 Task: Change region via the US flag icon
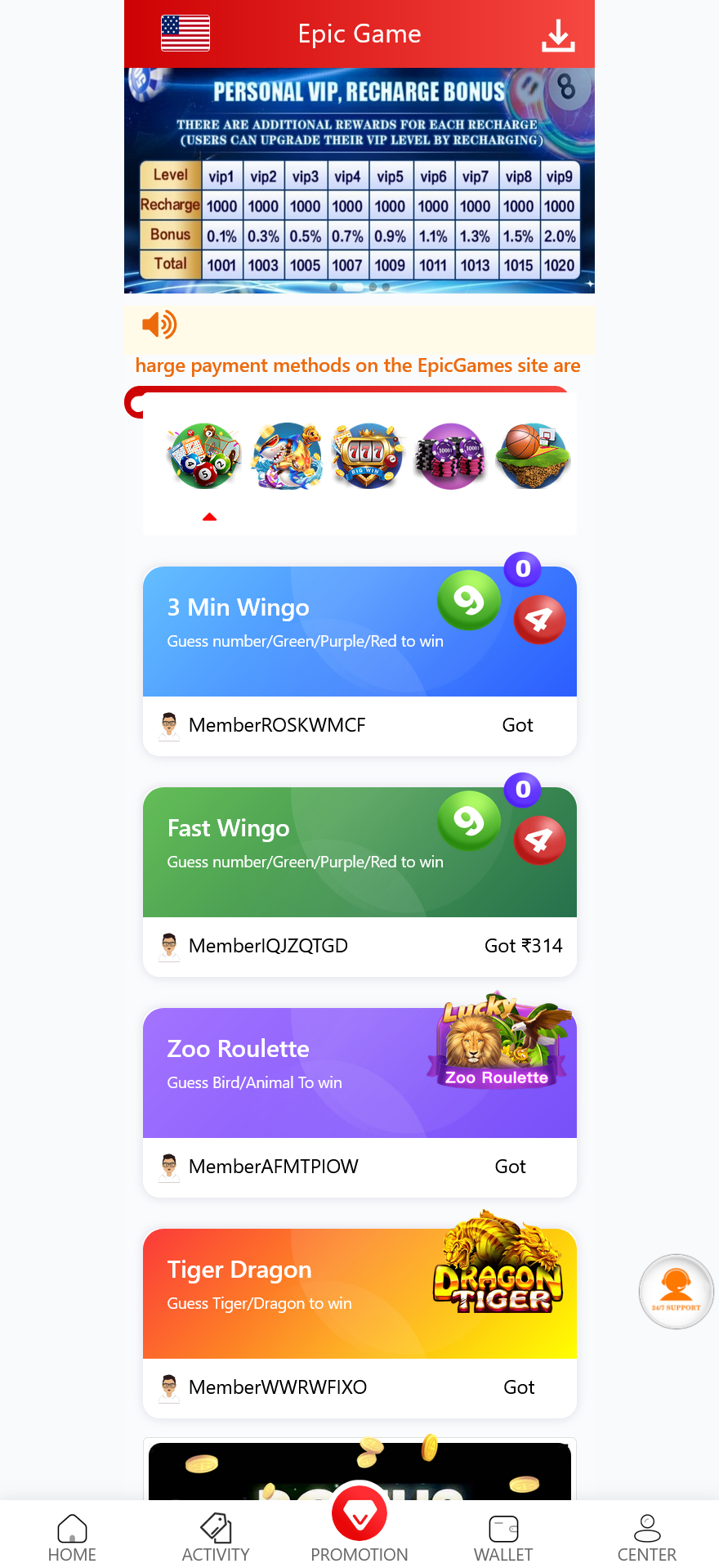point(185,34)
